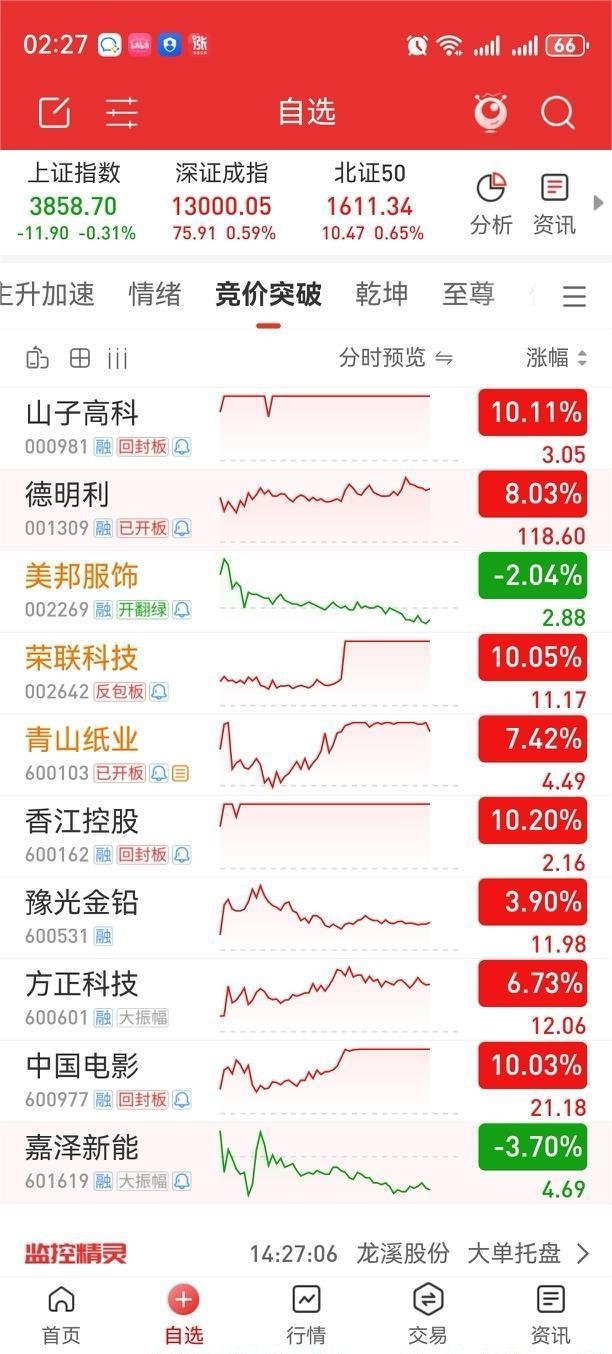The width and height of the screenshot is (612, 1354).
Task: Go to the 首页 tab
Action: [x=61, y=1314]
